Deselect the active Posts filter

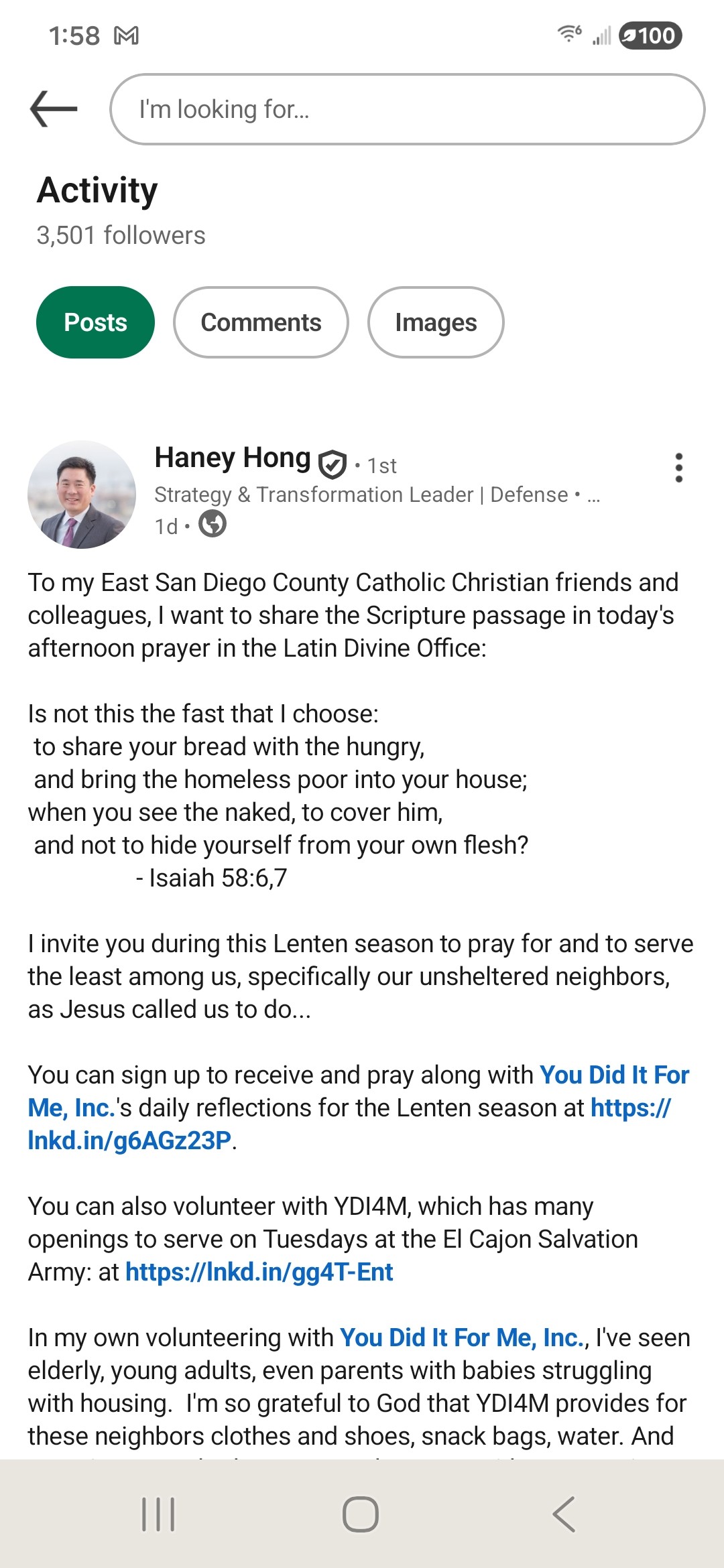tap(95, 322)
